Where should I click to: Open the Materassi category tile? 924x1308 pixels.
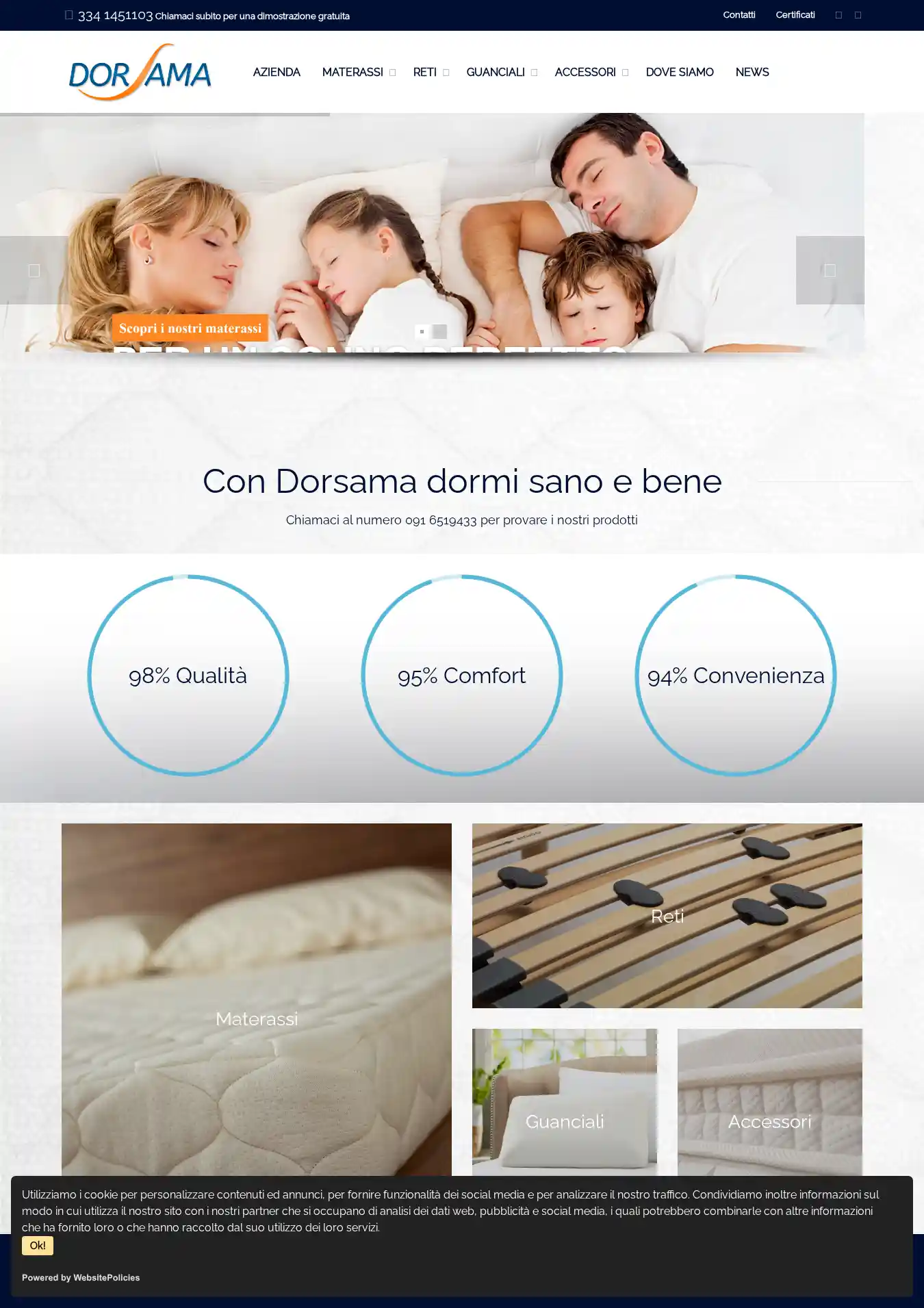tap(257, 1018)
